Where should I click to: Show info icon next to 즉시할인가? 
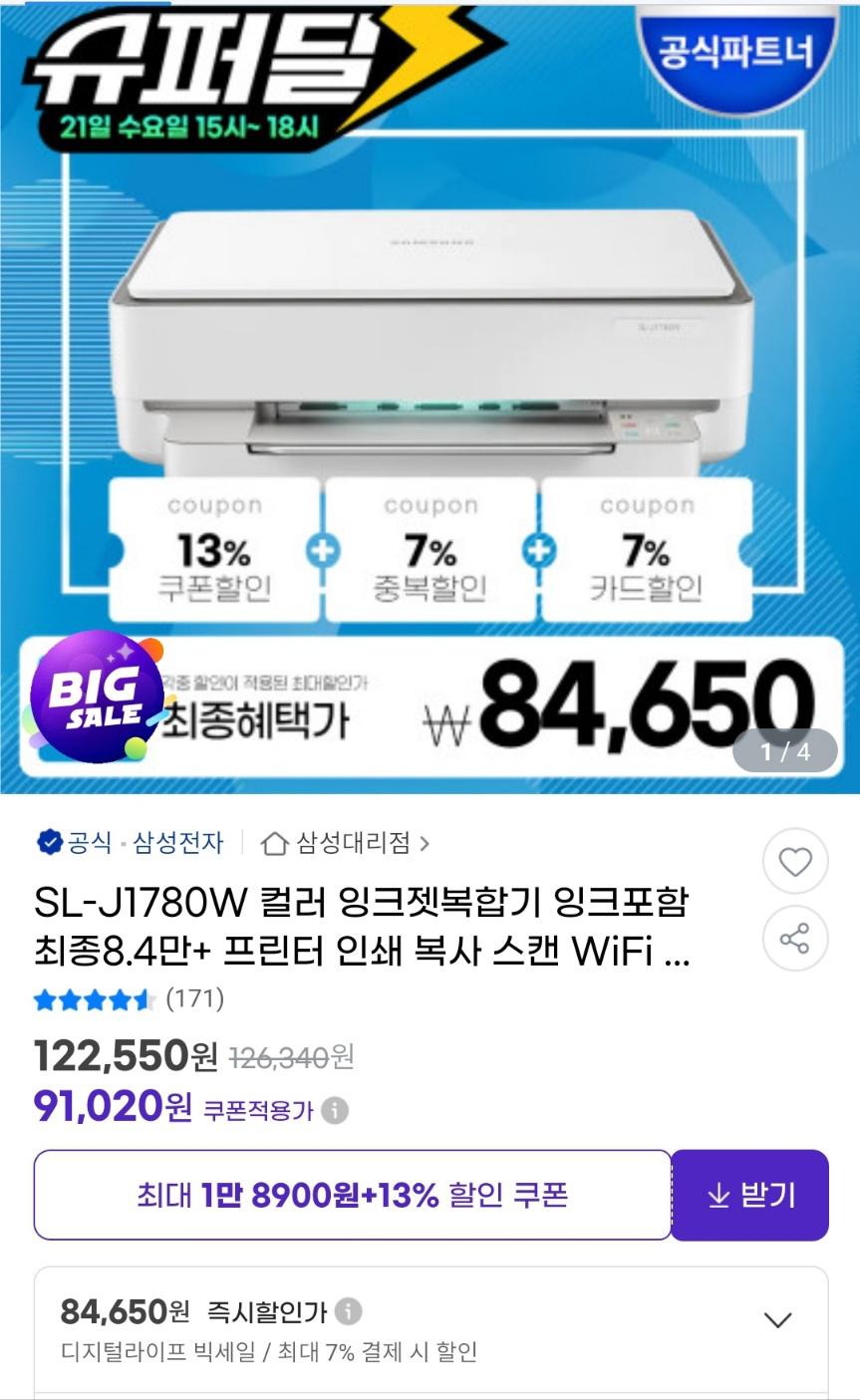(349, 1311)
